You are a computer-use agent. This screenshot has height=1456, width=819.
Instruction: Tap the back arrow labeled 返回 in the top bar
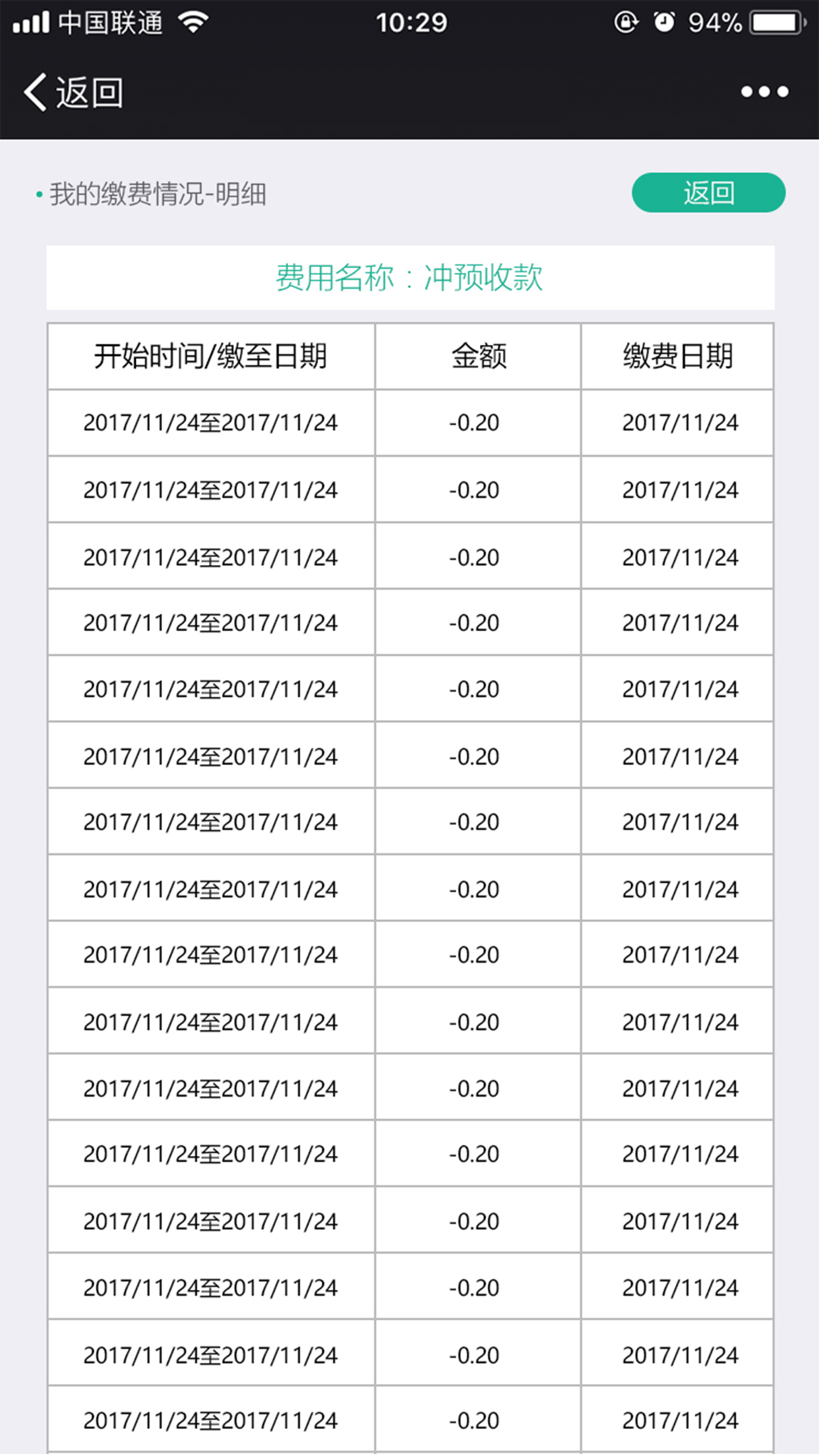(73, 92)
